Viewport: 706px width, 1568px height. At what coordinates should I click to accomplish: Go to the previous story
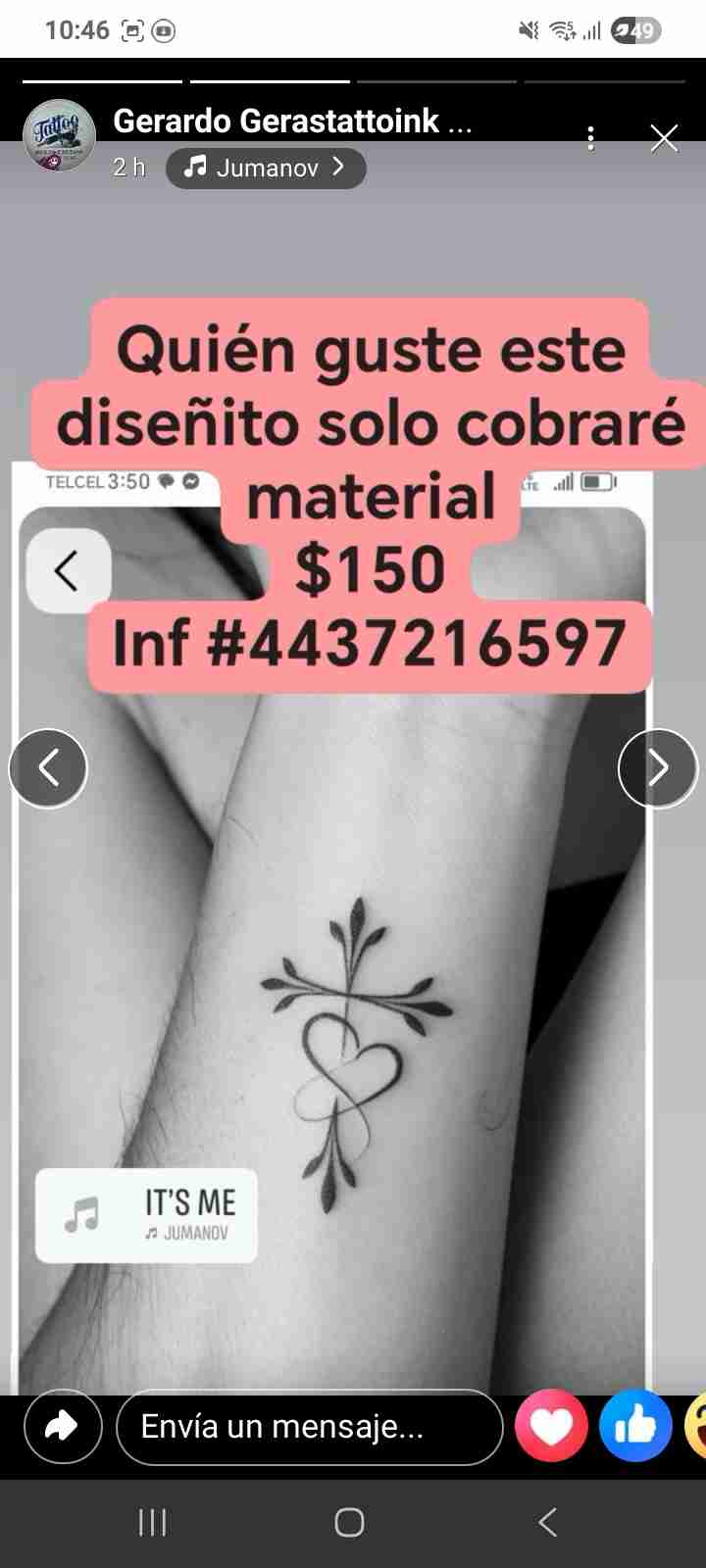point(48,768)
